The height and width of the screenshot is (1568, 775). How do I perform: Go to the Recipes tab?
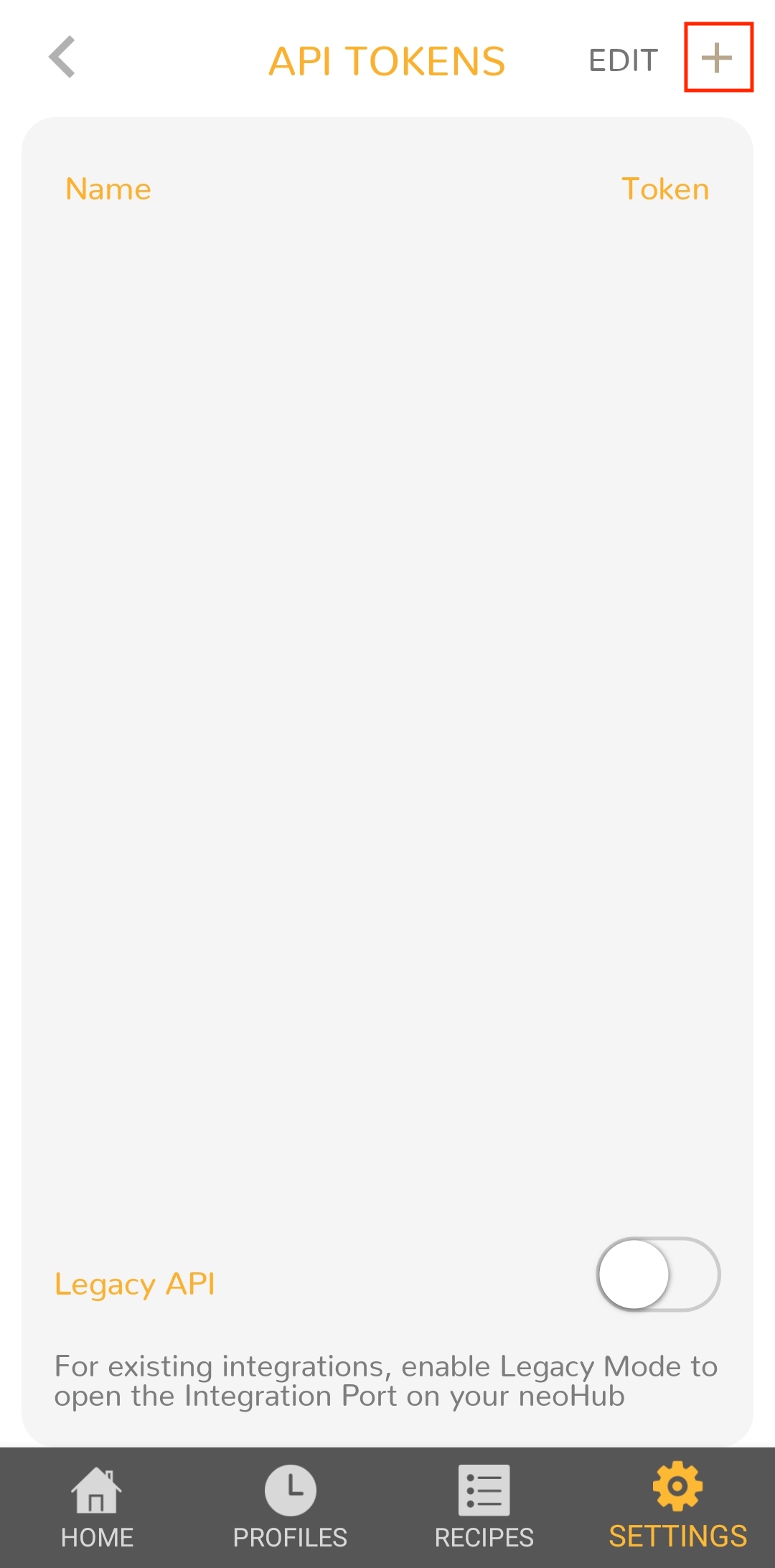(x=484, y=1508)
